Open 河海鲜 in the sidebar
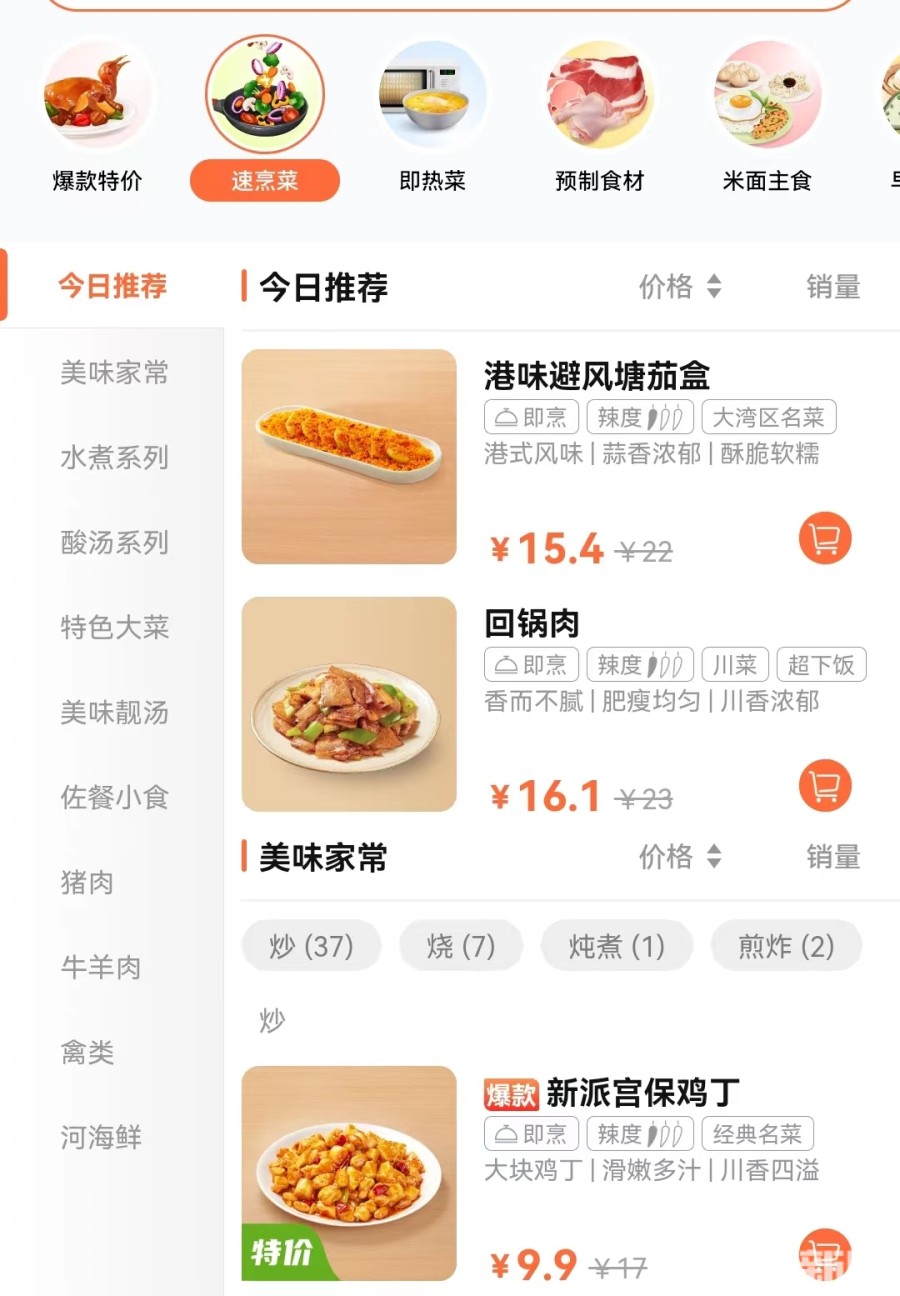Image resolution: width=900 pixels, height=1296 pixels. [101, 1138]
